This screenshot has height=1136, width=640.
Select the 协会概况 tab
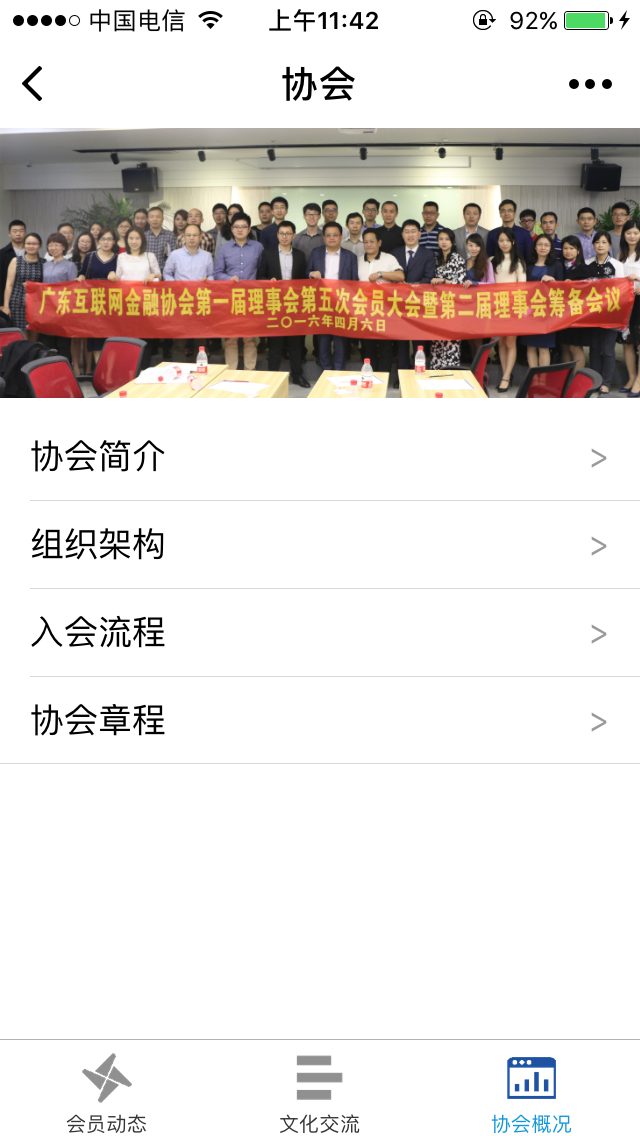(x=532, y=1092)
